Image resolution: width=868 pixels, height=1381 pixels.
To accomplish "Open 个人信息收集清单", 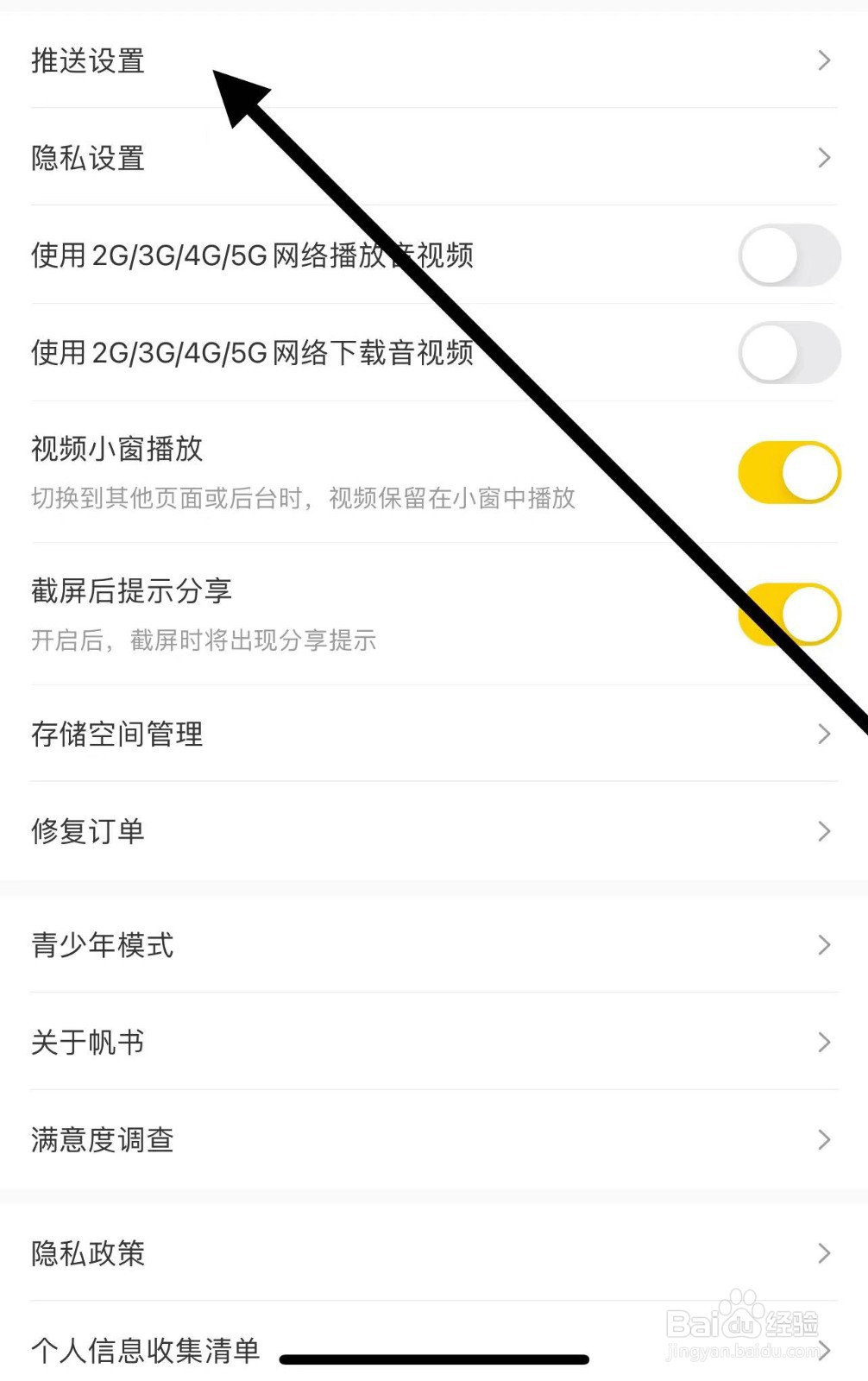I will pyautogui.click(x=145, y=1351).
